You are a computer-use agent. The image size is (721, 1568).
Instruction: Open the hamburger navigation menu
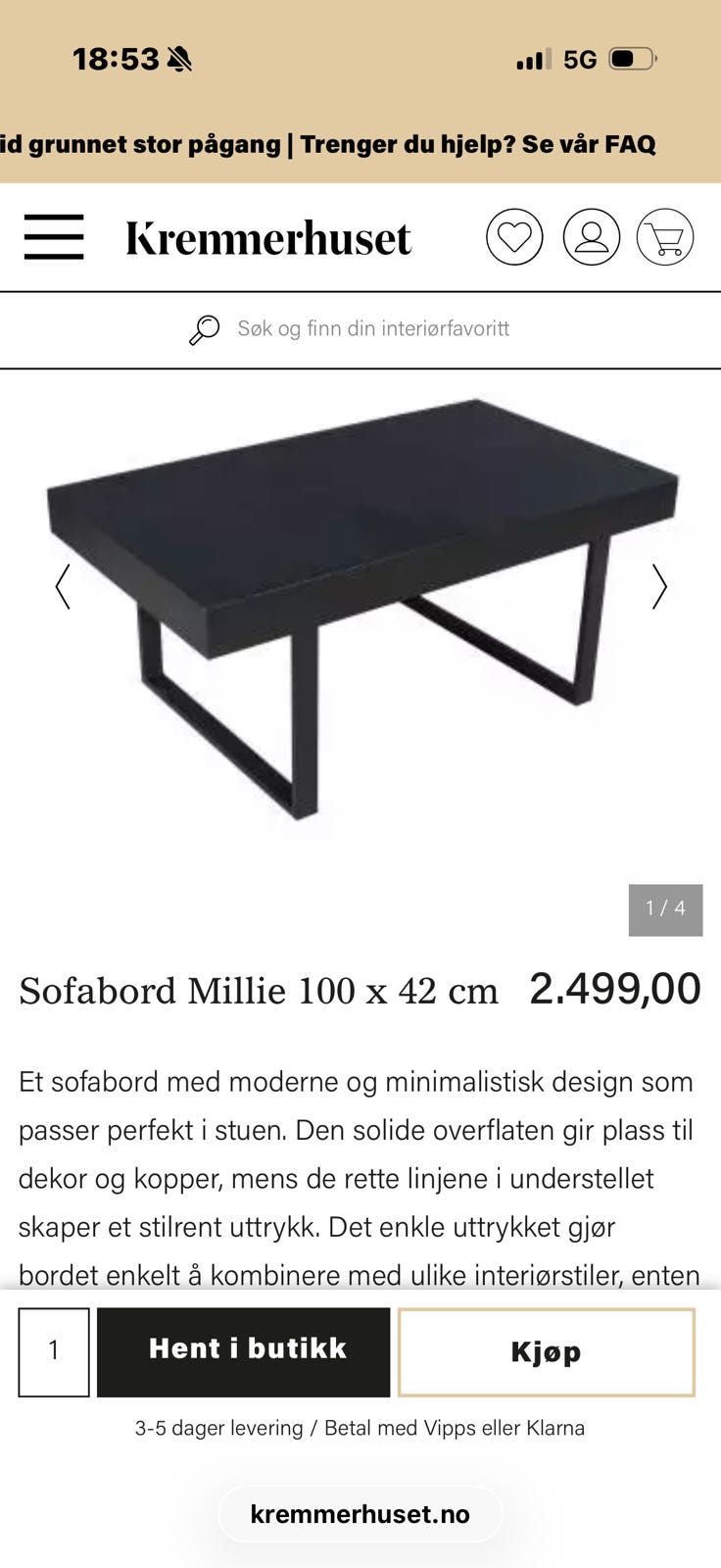coord(54,236)
